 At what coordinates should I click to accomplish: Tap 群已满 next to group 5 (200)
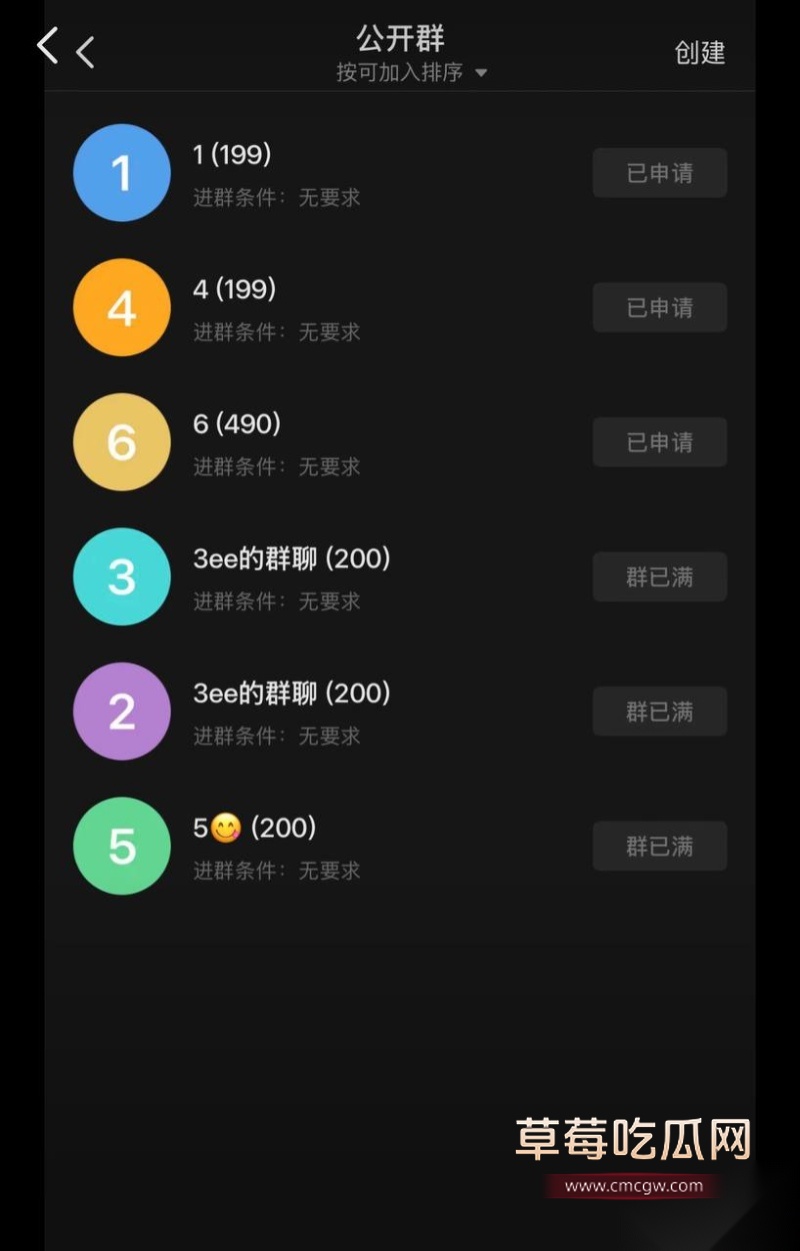[659, 845]
